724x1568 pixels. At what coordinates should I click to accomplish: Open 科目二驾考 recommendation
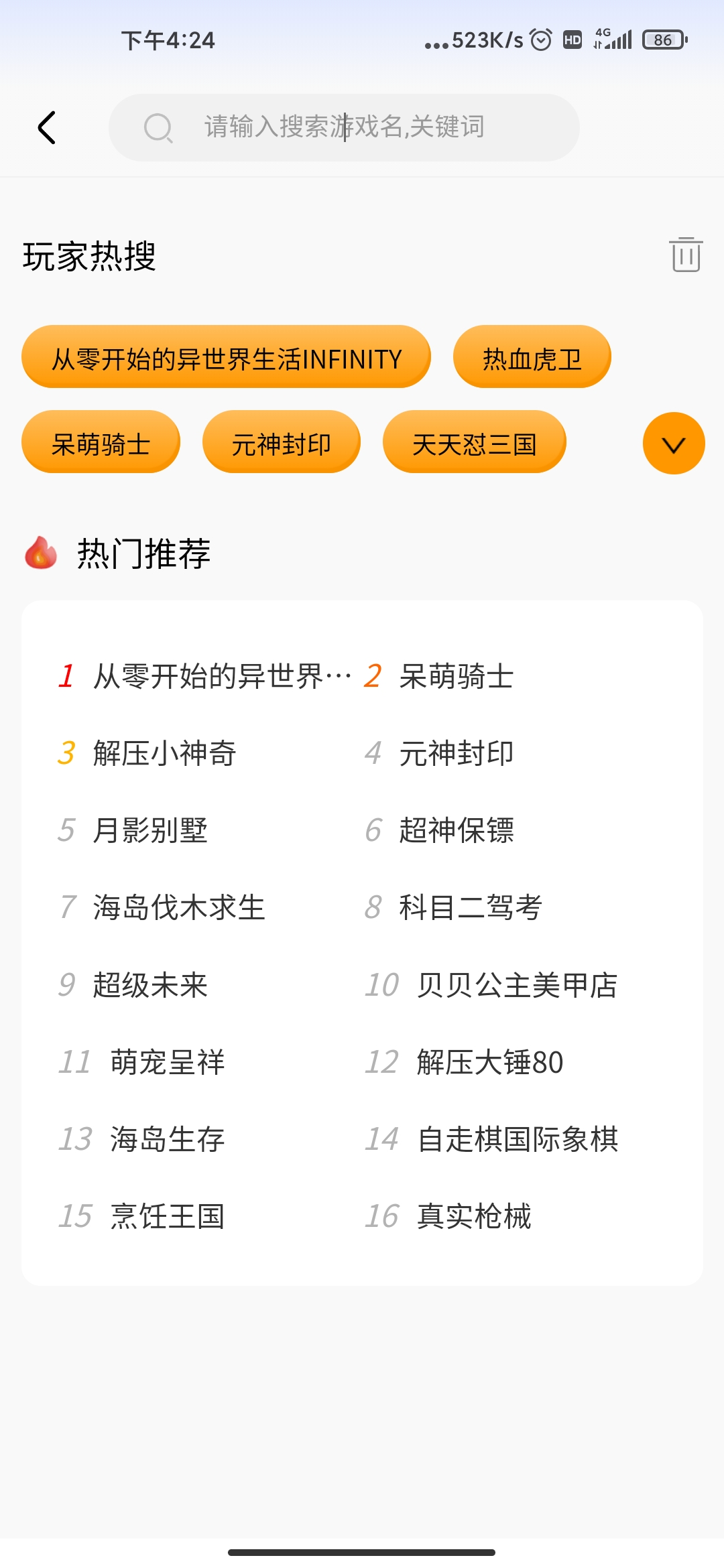point(470,907)
